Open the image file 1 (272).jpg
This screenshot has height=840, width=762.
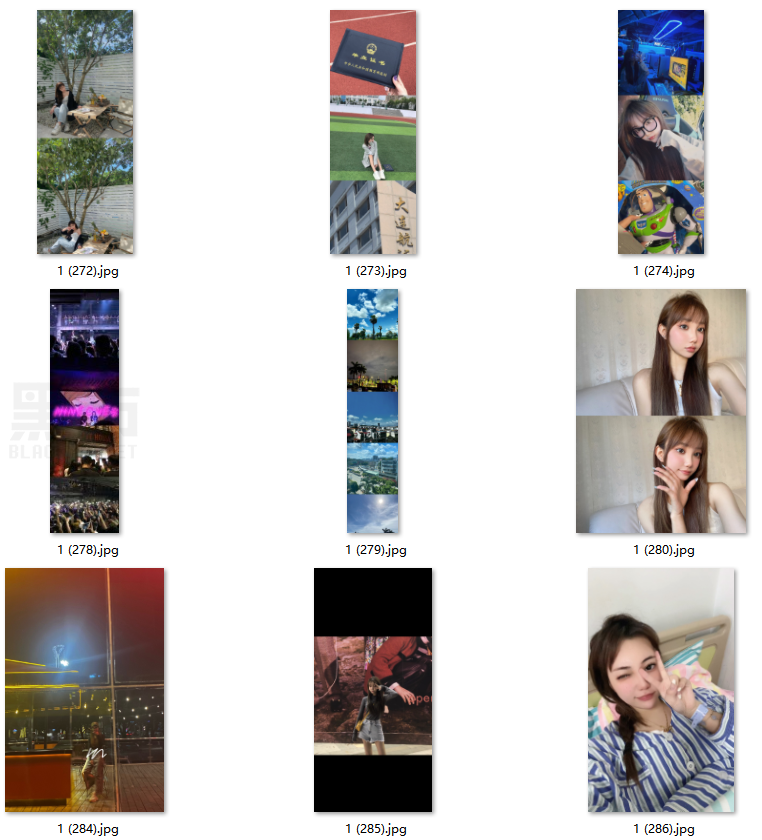pyautogui.click(x=85, y=132)
